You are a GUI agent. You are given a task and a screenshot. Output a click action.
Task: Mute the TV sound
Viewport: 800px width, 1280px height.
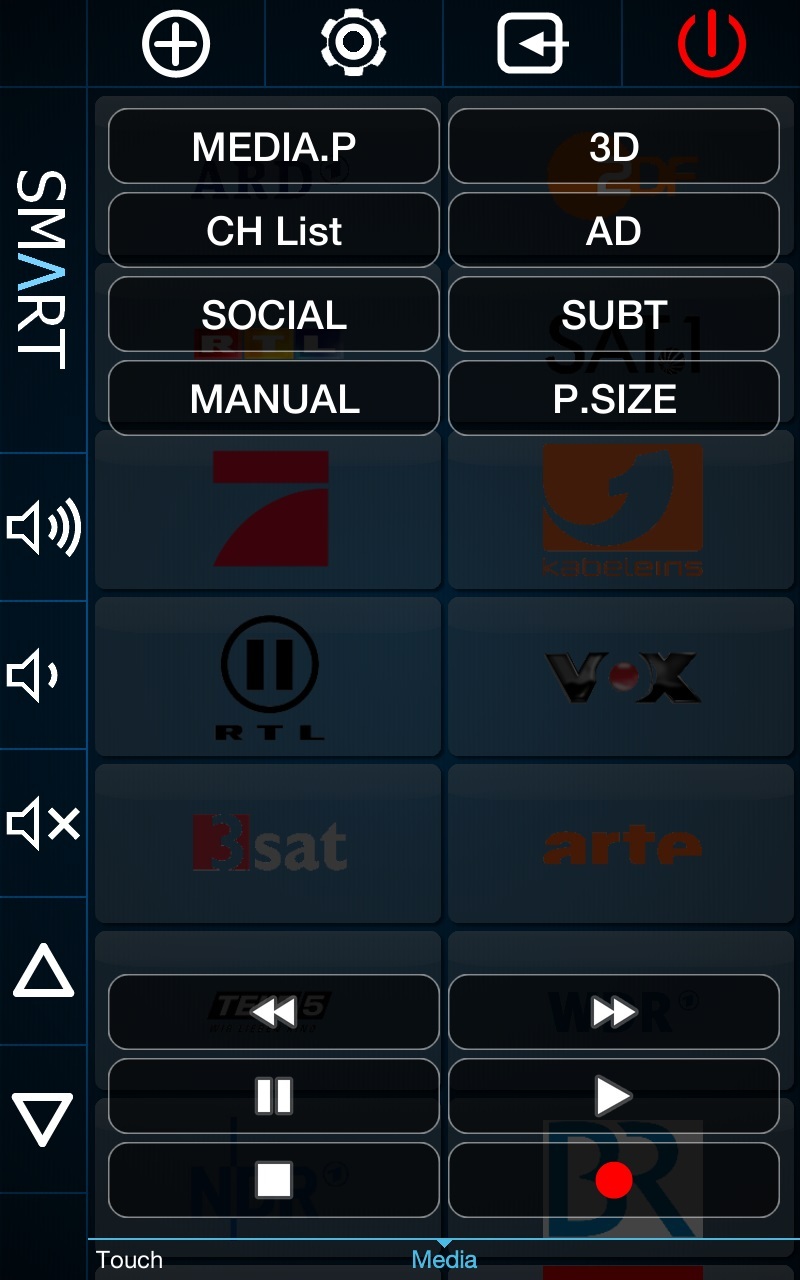(x=43, y=823)
